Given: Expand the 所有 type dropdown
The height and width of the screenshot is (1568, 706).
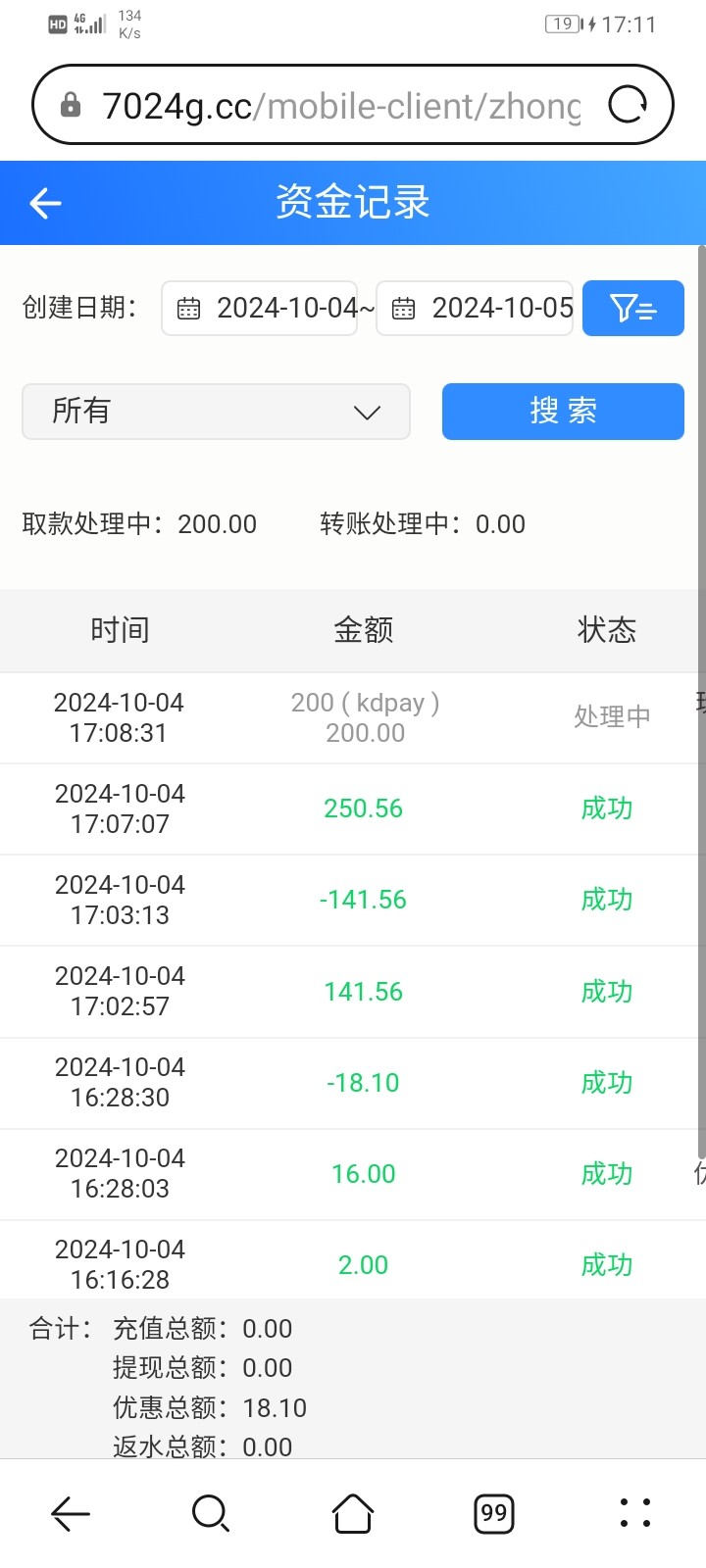Looking at the screenshot, I should tap(216, 412).
